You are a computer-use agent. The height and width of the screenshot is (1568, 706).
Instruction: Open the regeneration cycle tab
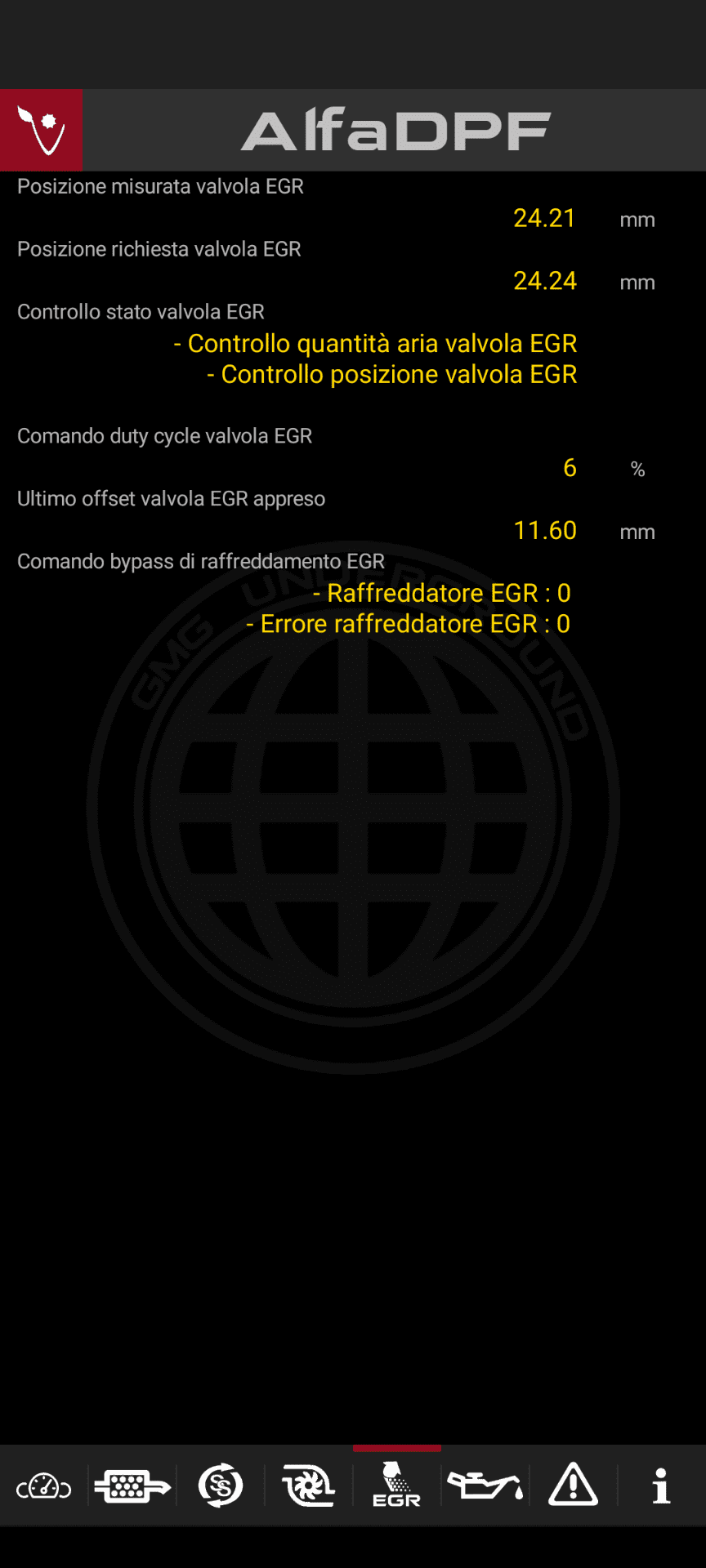pos(221,1486)
